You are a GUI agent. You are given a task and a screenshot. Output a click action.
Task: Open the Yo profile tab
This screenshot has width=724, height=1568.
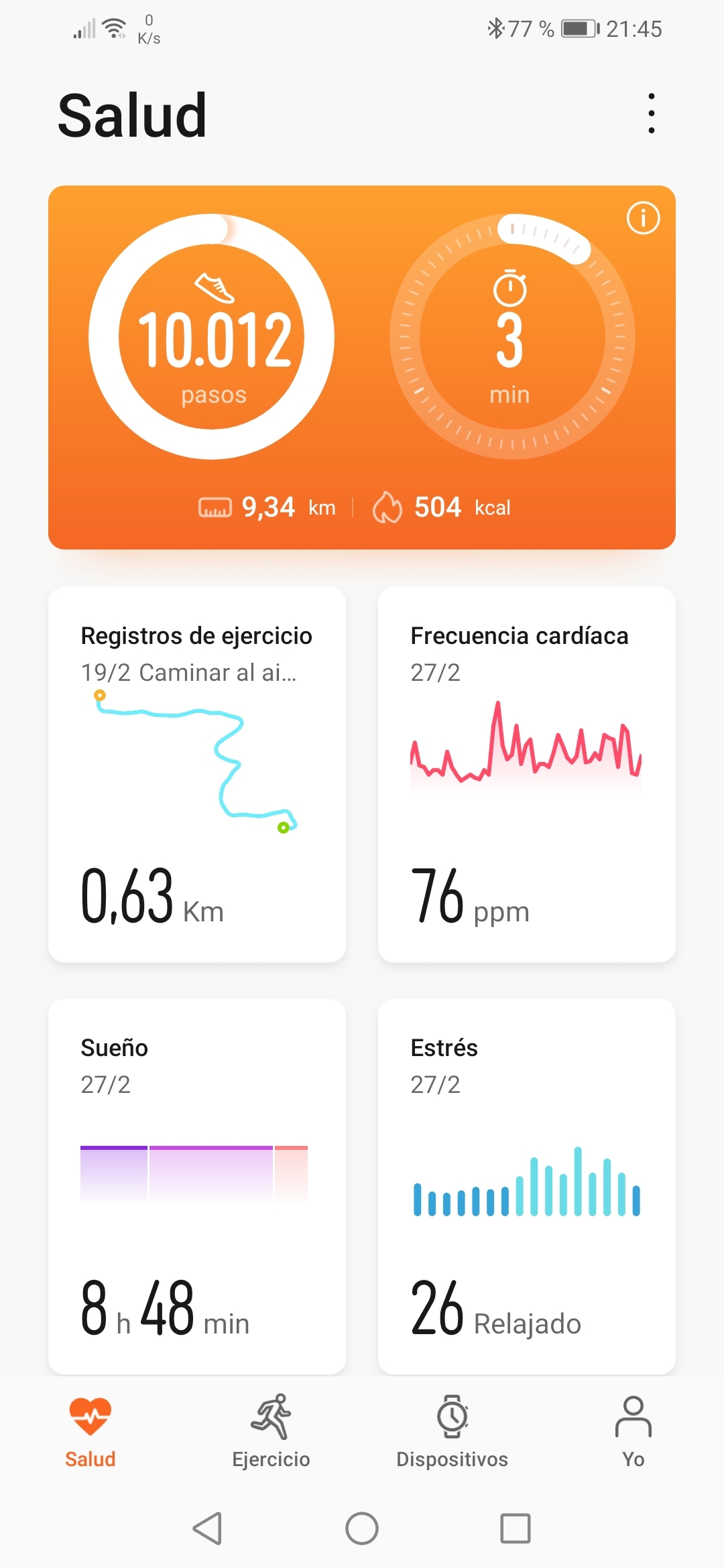tap(633, 1432)
